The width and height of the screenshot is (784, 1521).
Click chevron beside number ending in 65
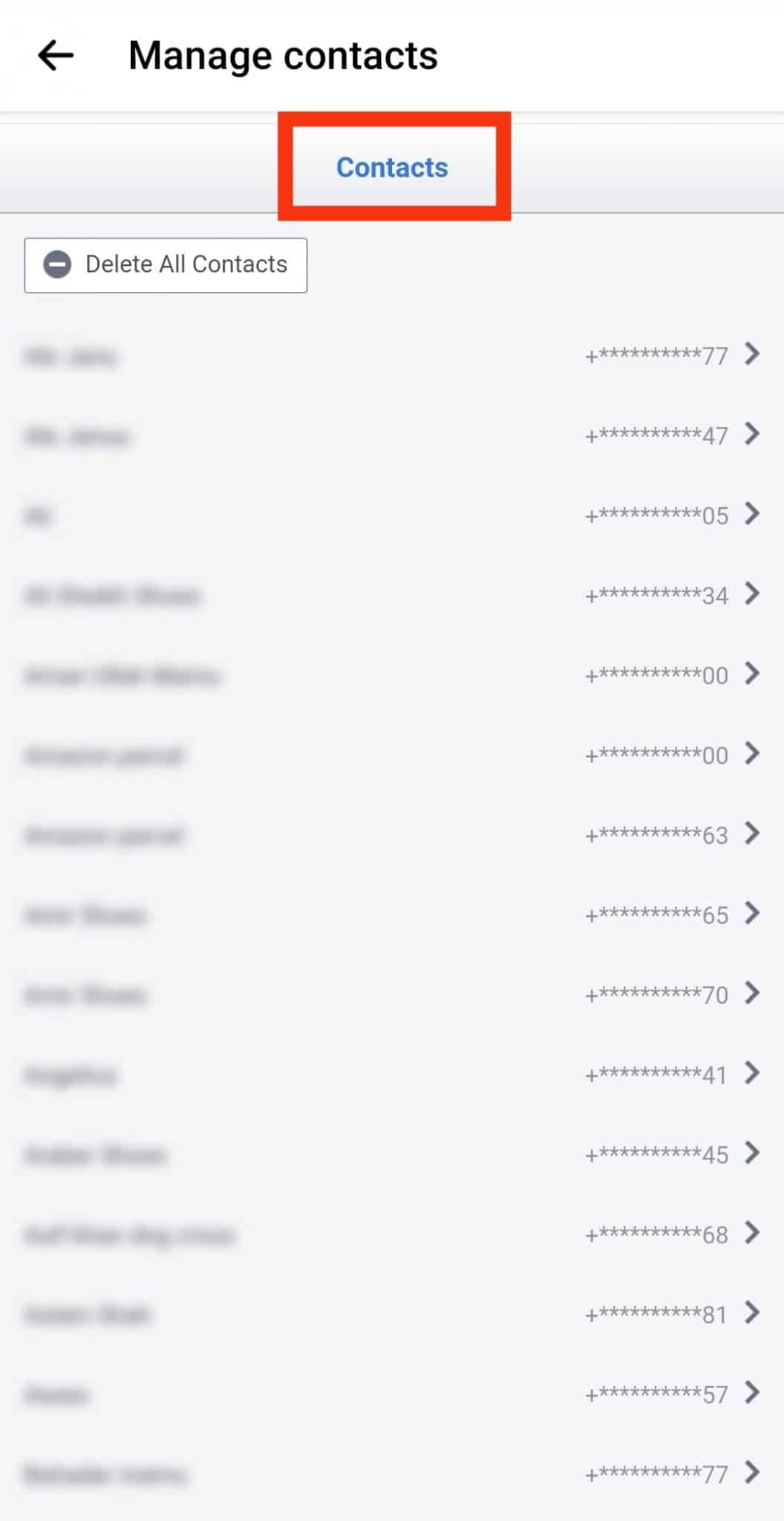pos(753,914)
